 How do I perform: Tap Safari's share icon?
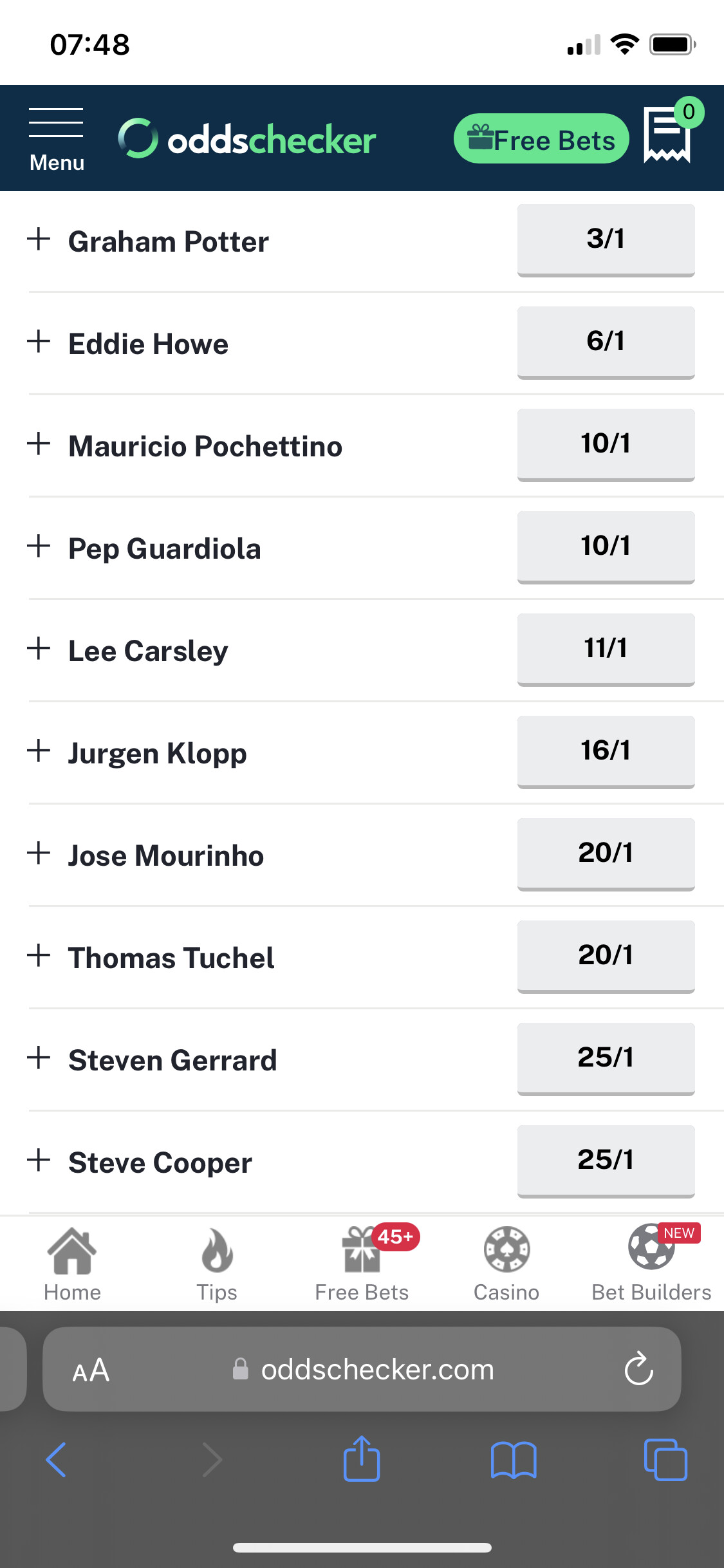(x=362, y=1459)
